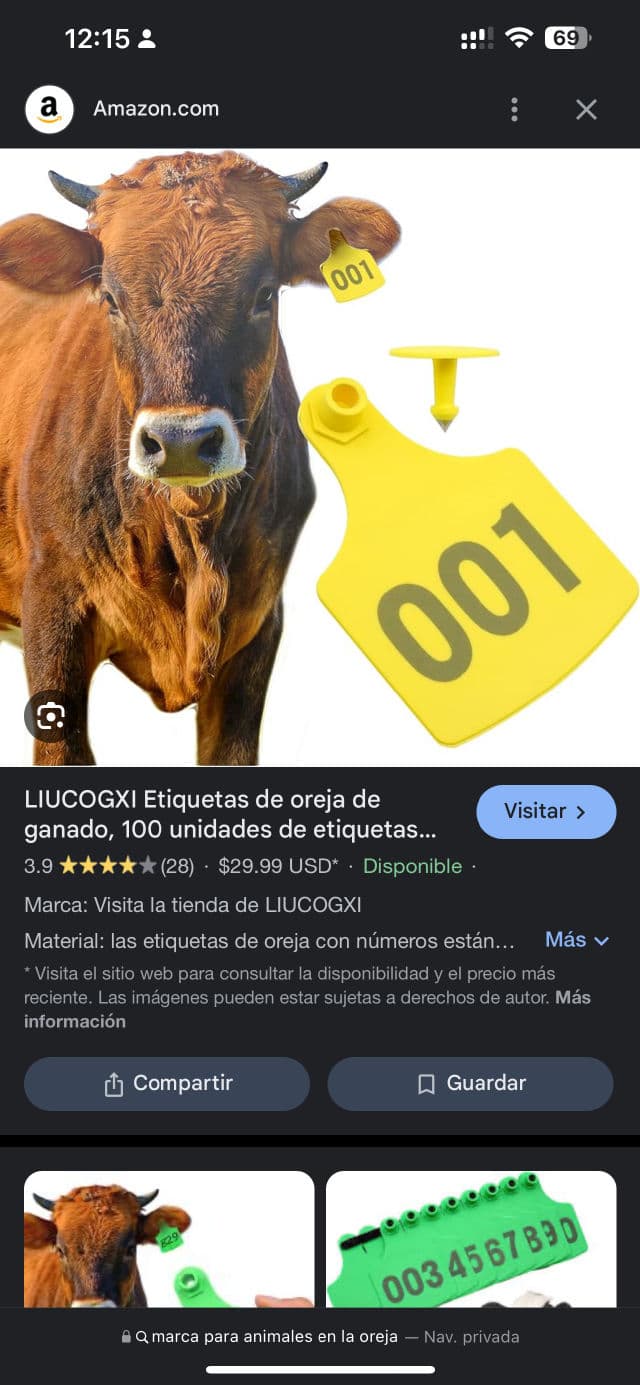
Task: Open the numbered green tag strip result
Action: [471, 1240]
